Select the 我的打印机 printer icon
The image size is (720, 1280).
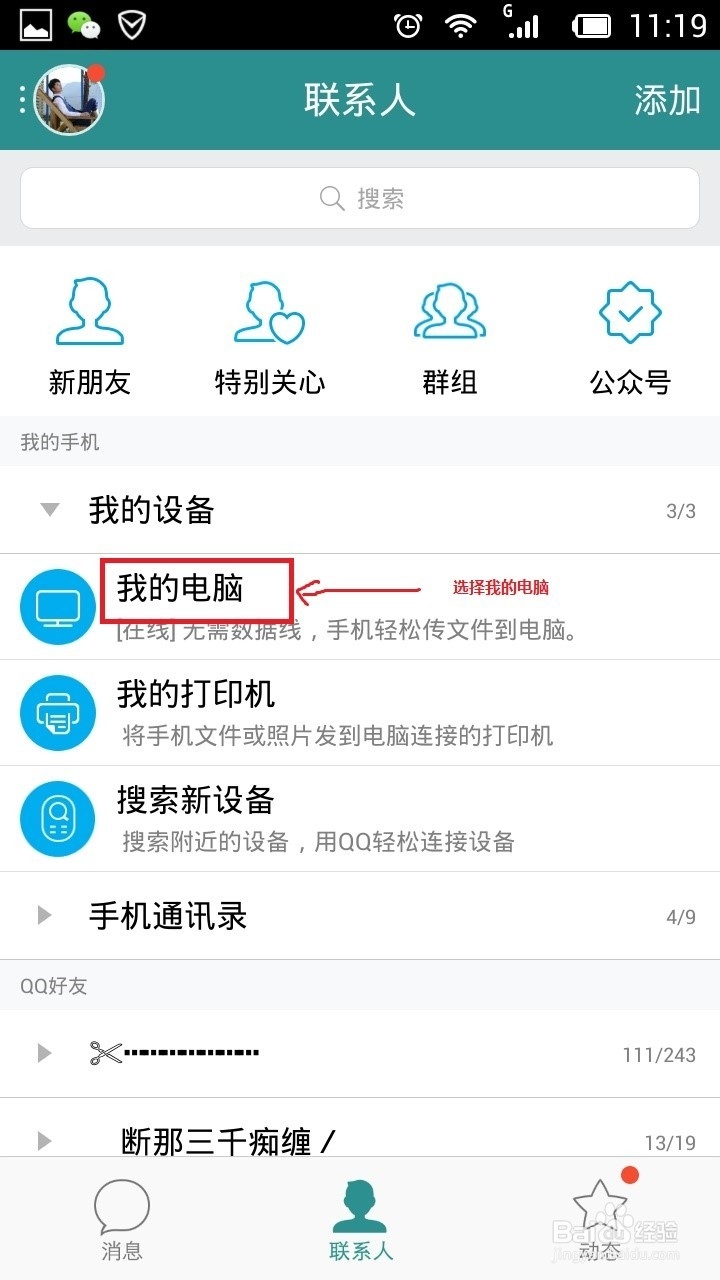tap(57, 712)
